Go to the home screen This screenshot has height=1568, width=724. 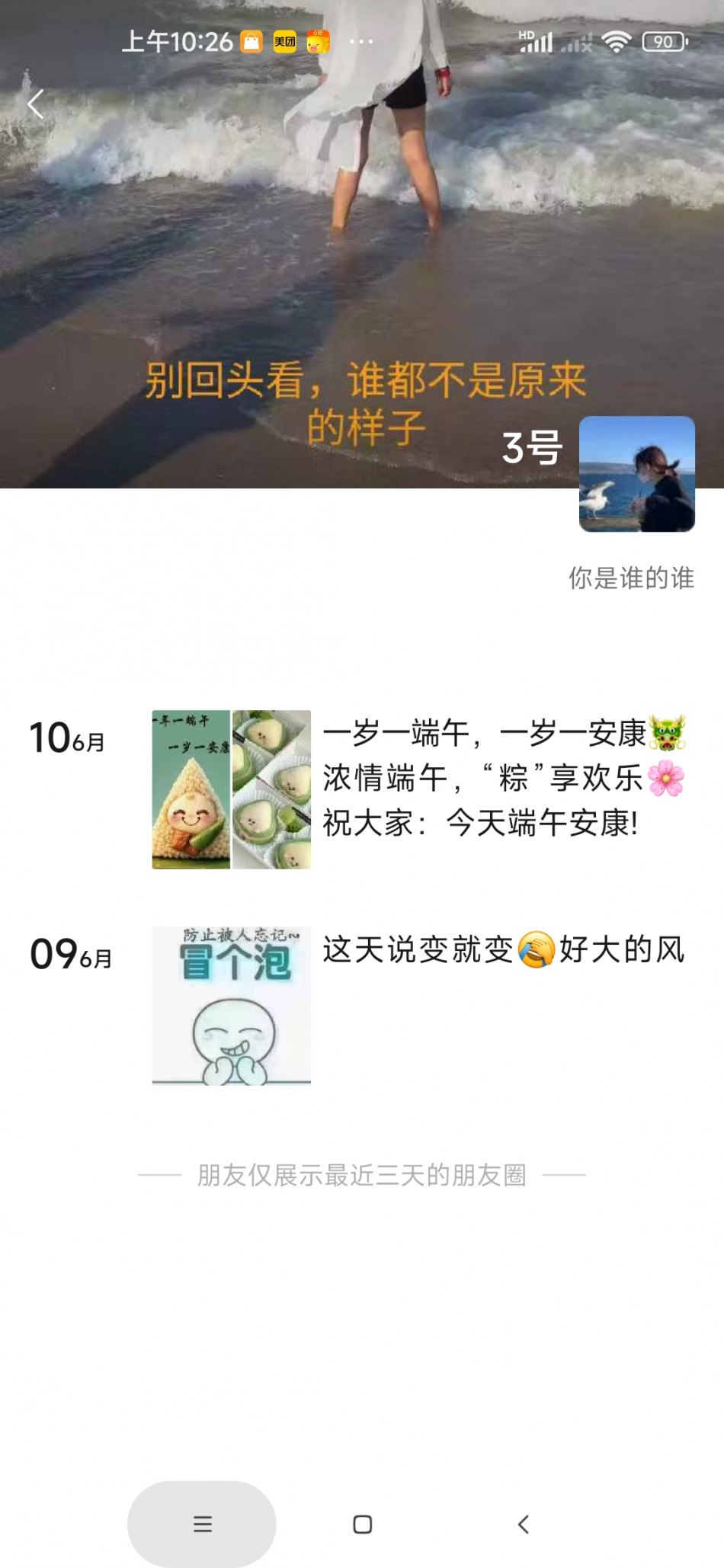pyautogui.click(x=363, y=1524)
